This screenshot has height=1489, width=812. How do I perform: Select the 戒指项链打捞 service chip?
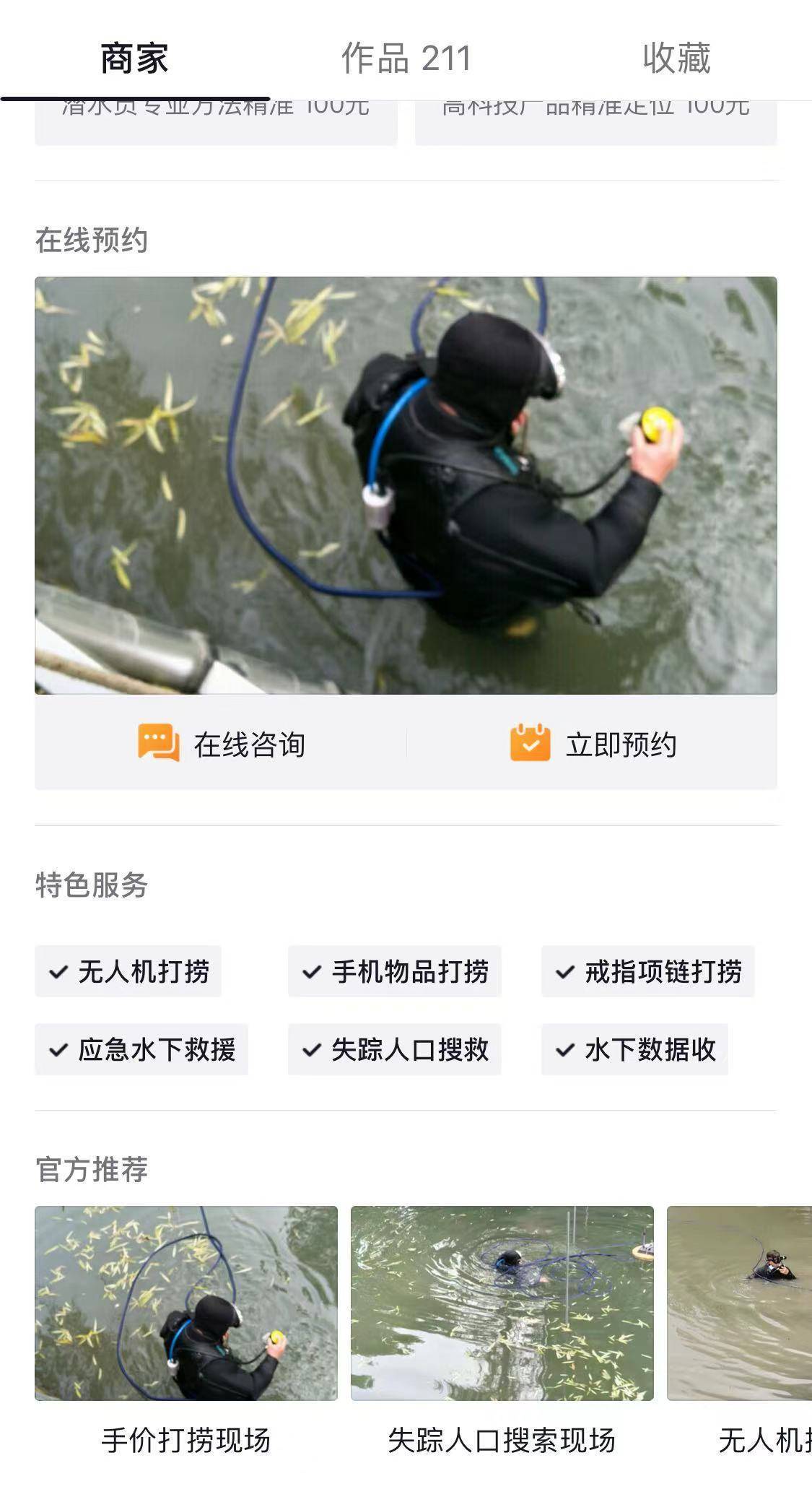pos(647,971)
